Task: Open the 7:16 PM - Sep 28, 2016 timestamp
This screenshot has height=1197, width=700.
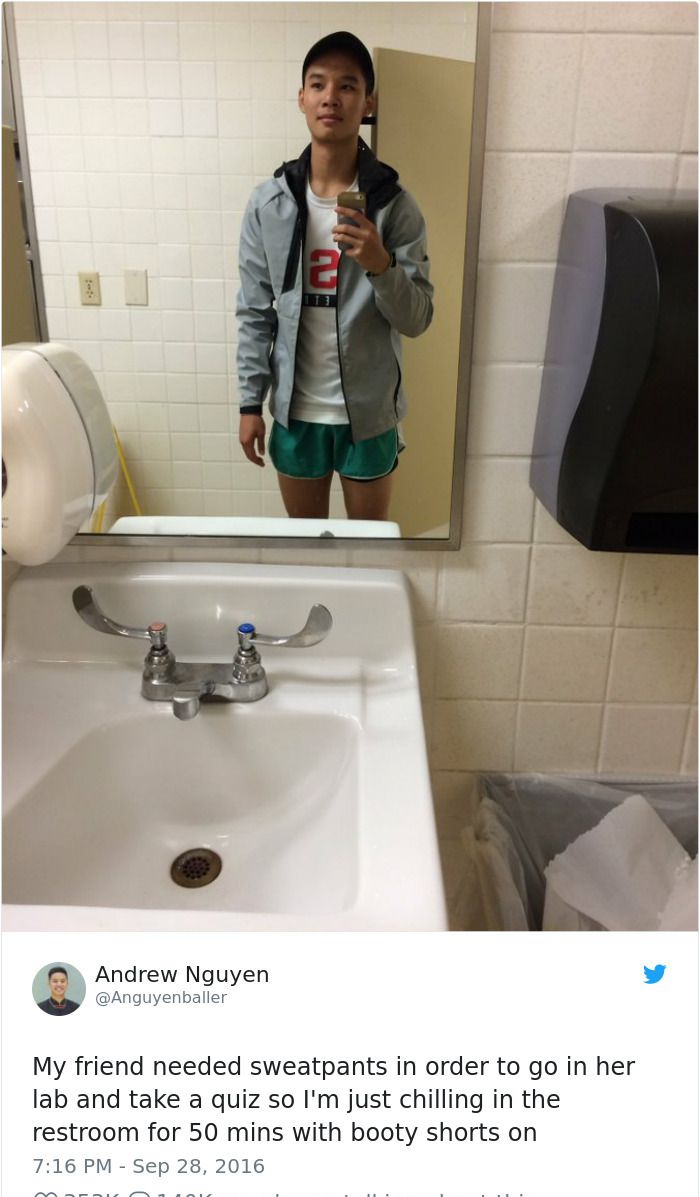Action: click(148, 1166)
